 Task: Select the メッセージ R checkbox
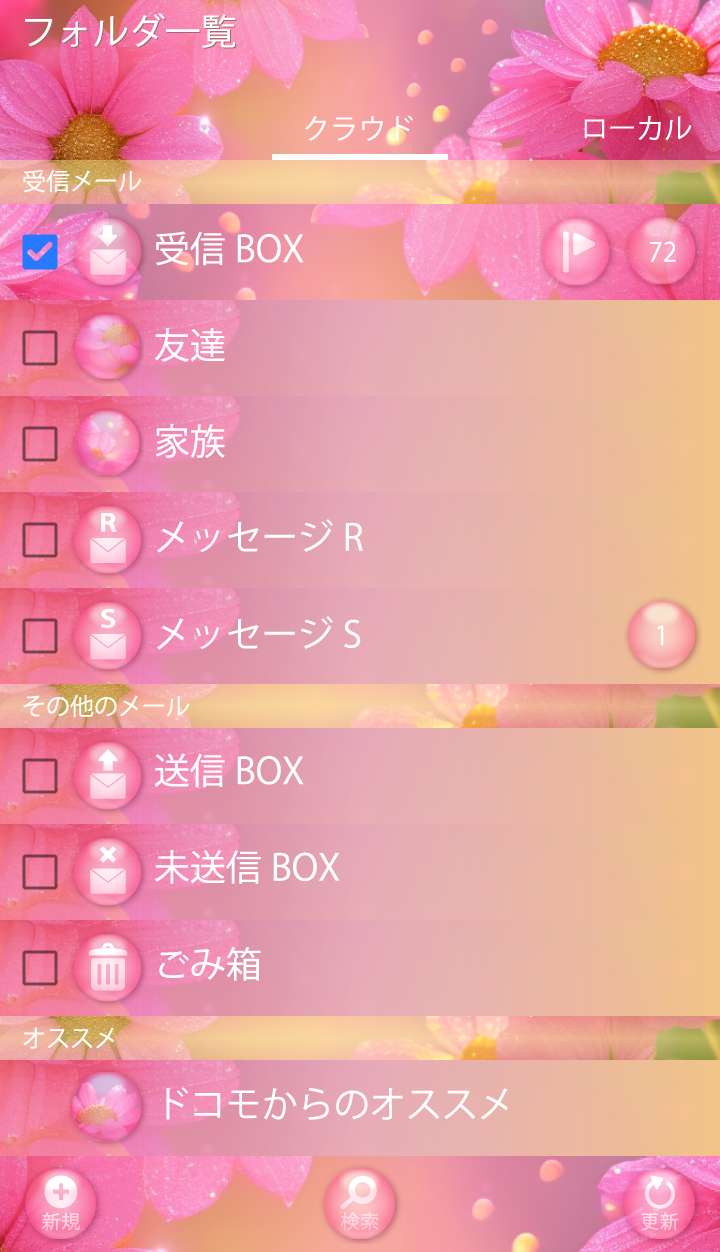[x=40, y=540]
